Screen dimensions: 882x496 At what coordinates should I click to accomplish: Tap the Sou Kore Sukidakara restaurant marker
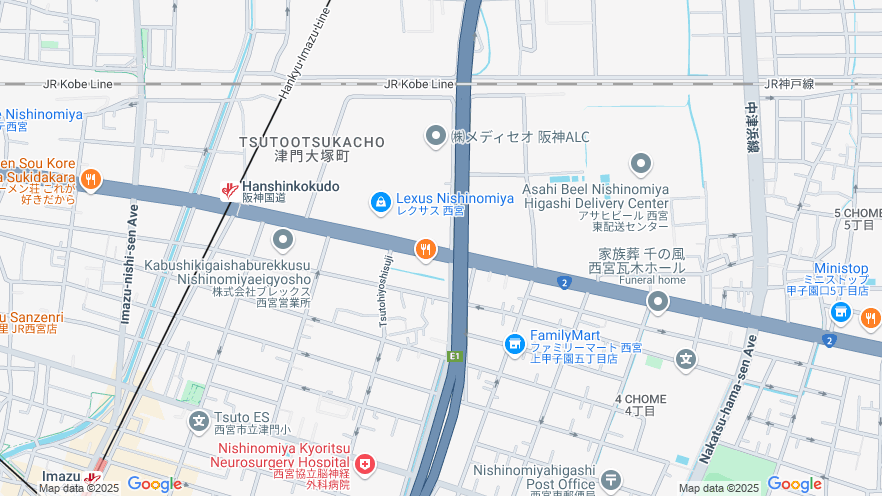pyautogui.click(x=91, y=179)
